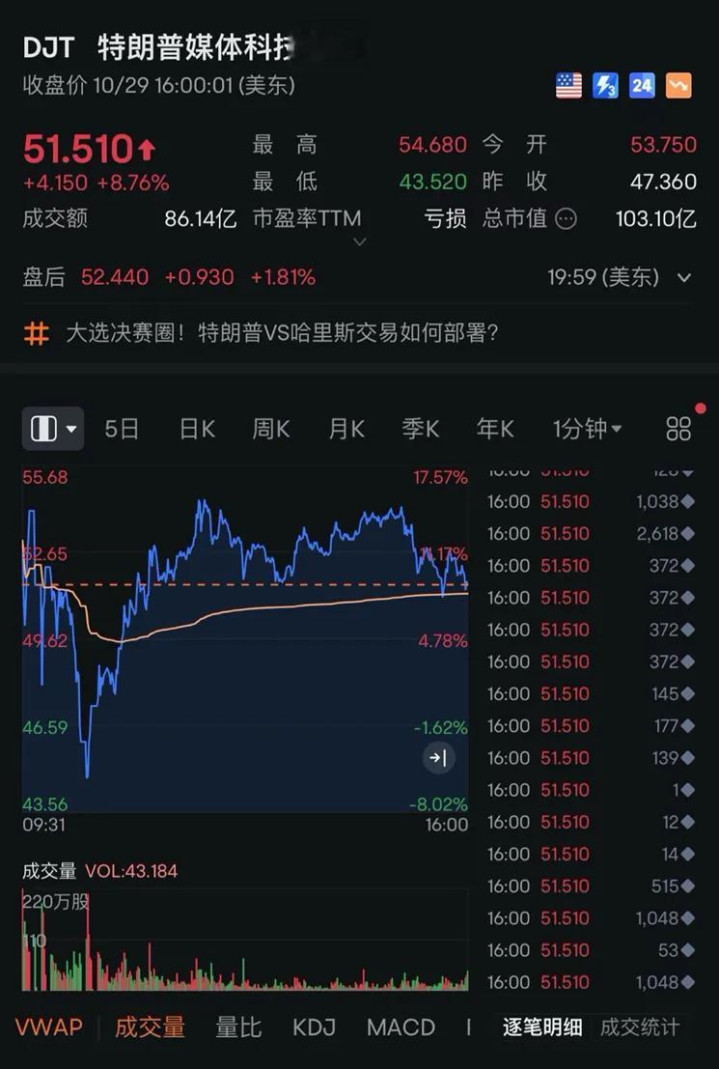Select the 逐笔明细 tab
Viewport: 719px width, 1069px height.
[x=542, y=1027]
